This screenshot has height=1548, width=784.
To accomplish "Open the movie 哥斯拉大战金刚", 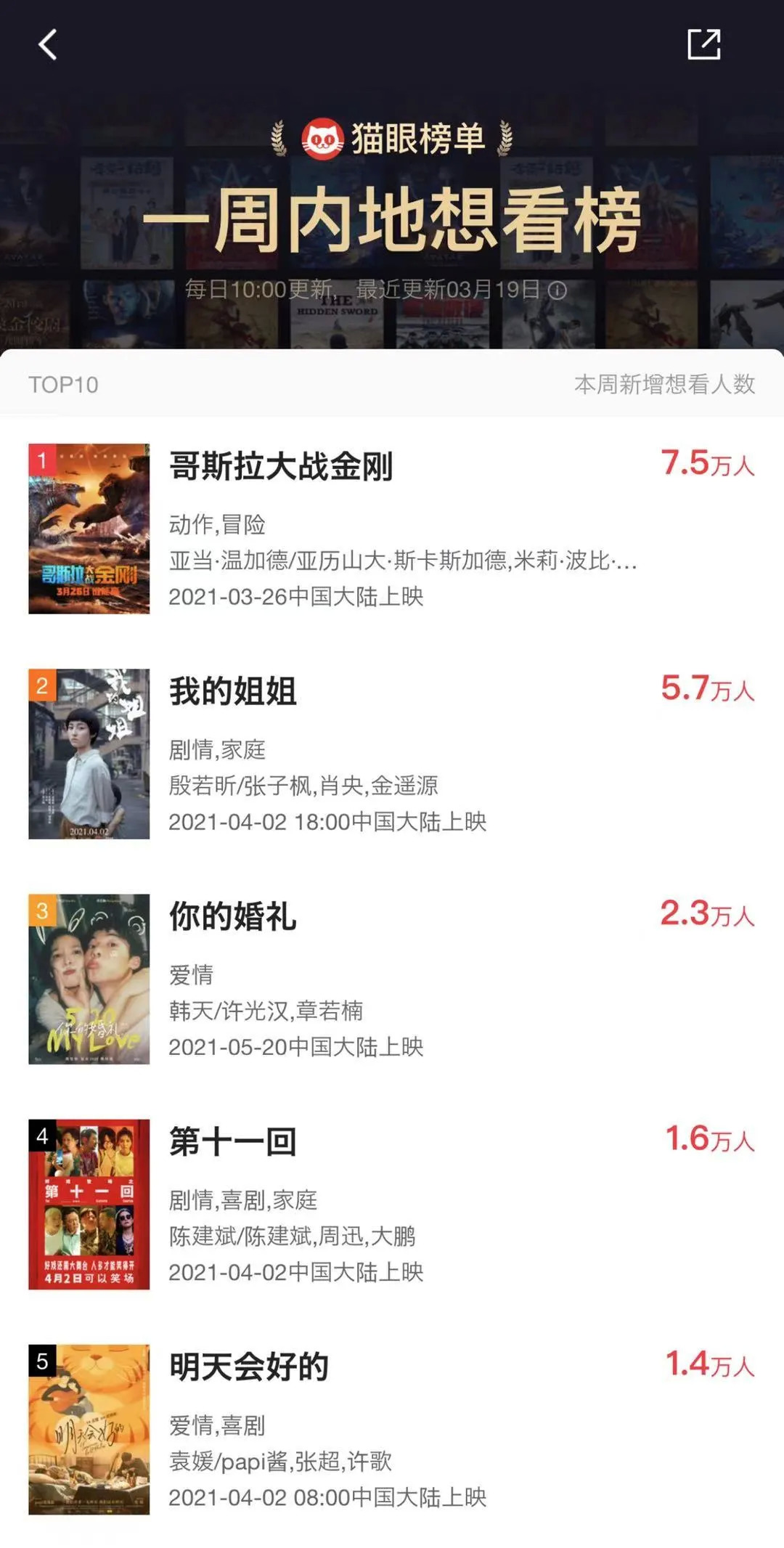I will click(x=281, y=467).
